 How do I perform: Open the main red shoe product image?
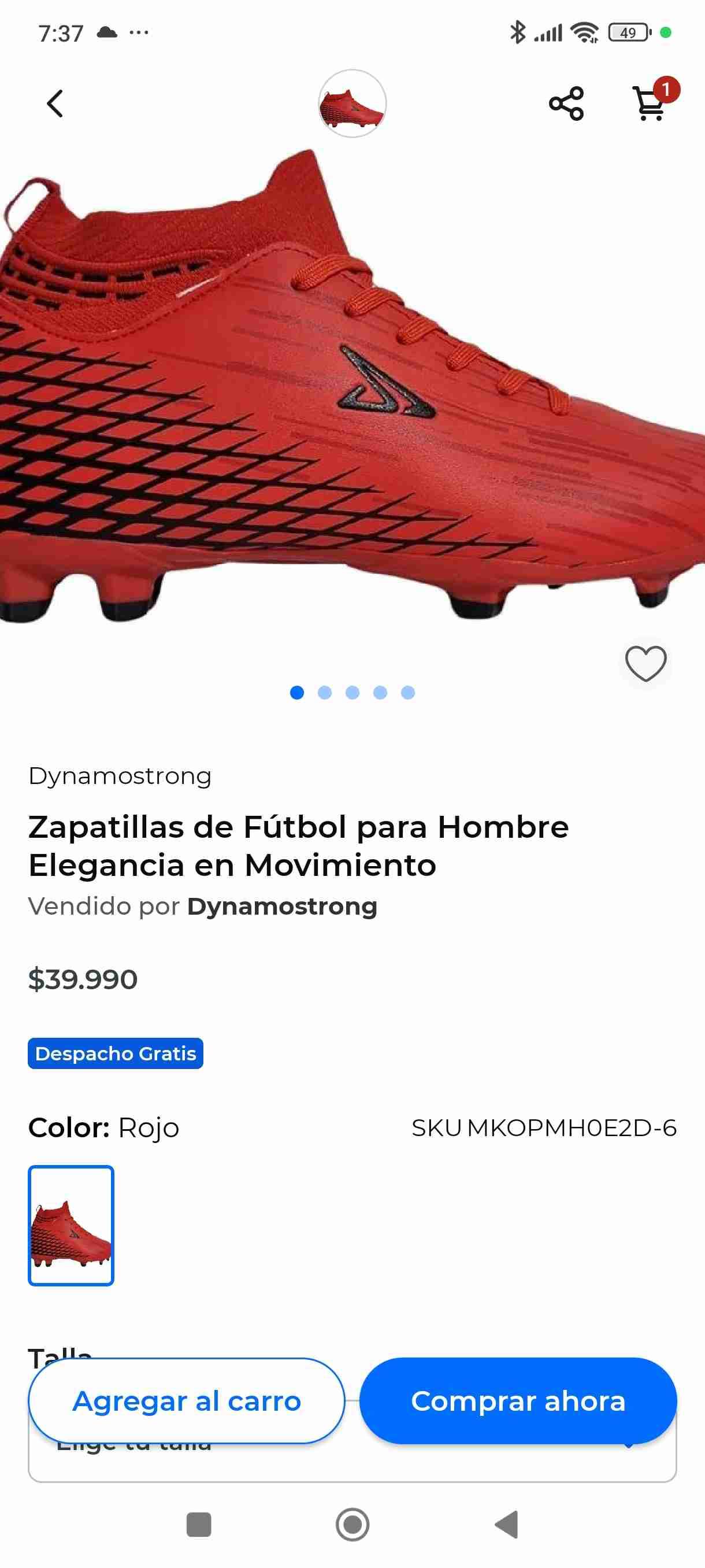[353, 390]
